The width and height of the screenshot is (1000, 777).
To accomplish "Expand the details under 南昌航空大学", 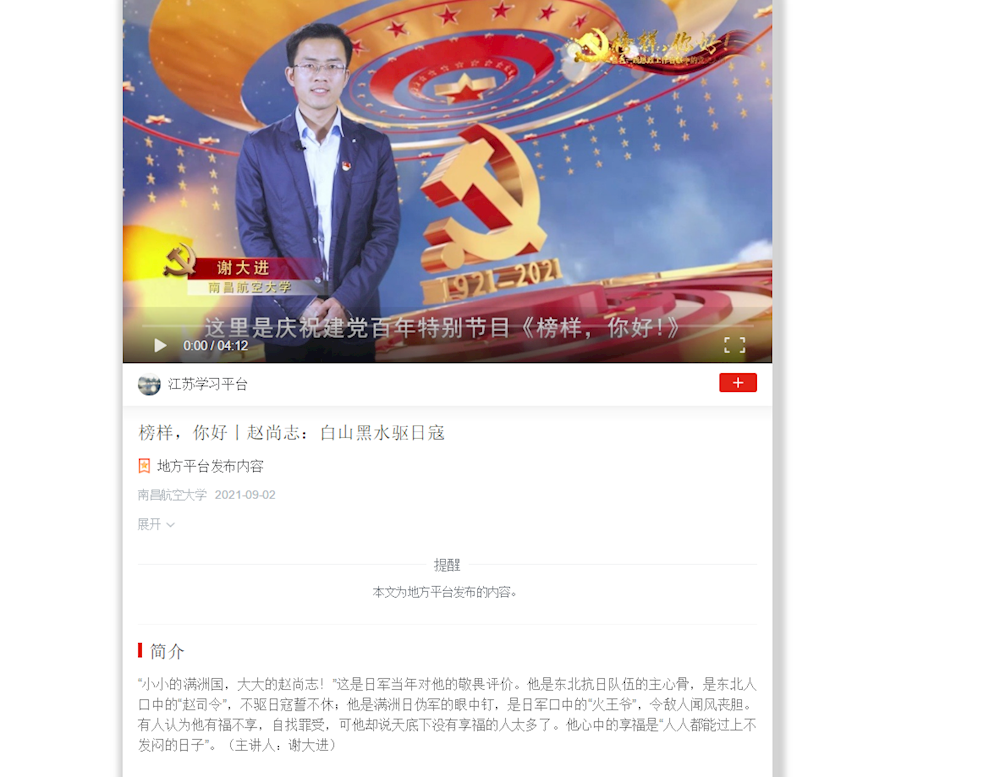I will pyautogui.click(x=156, y=524).
